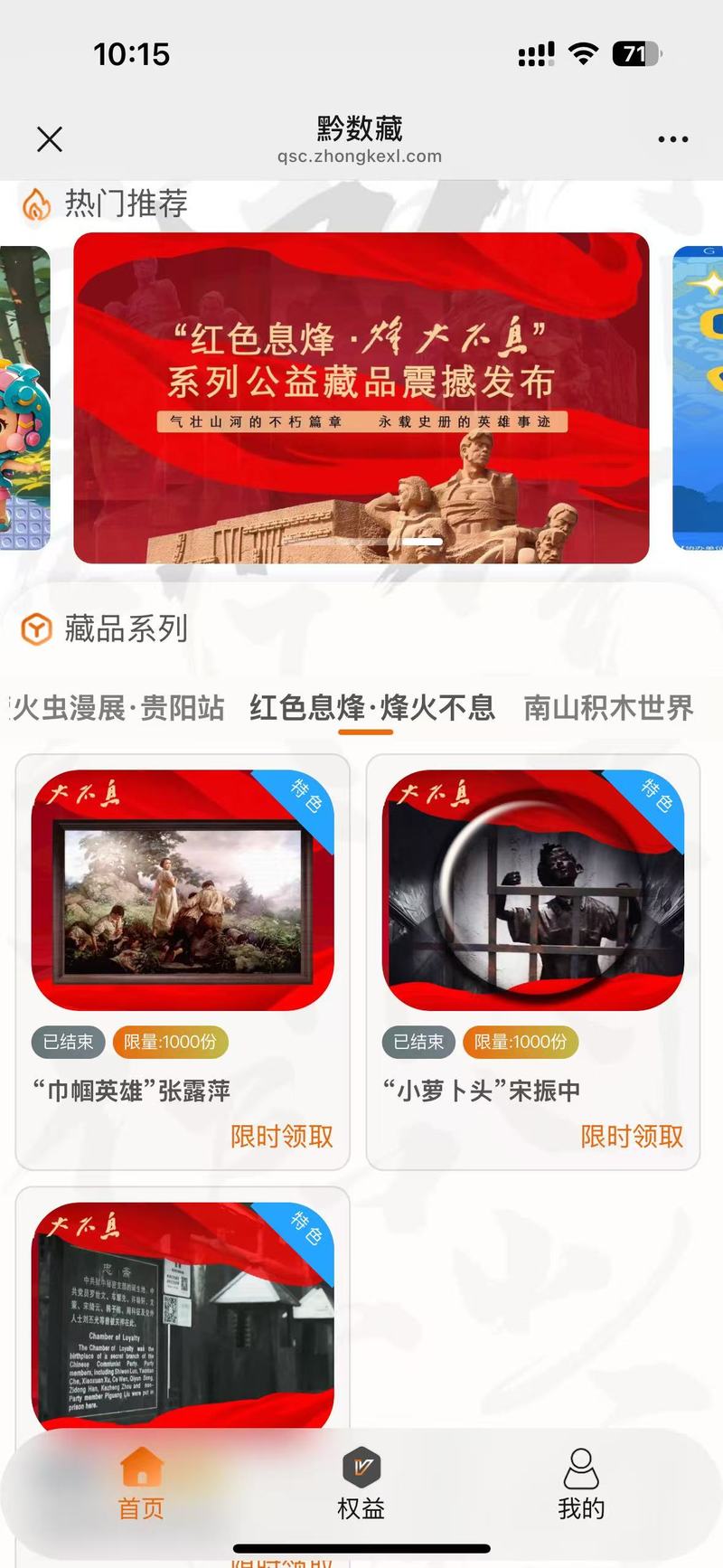Open the "小萝卜头"宋振中 collectible card

pyautogui.click(x=533, y=891)
